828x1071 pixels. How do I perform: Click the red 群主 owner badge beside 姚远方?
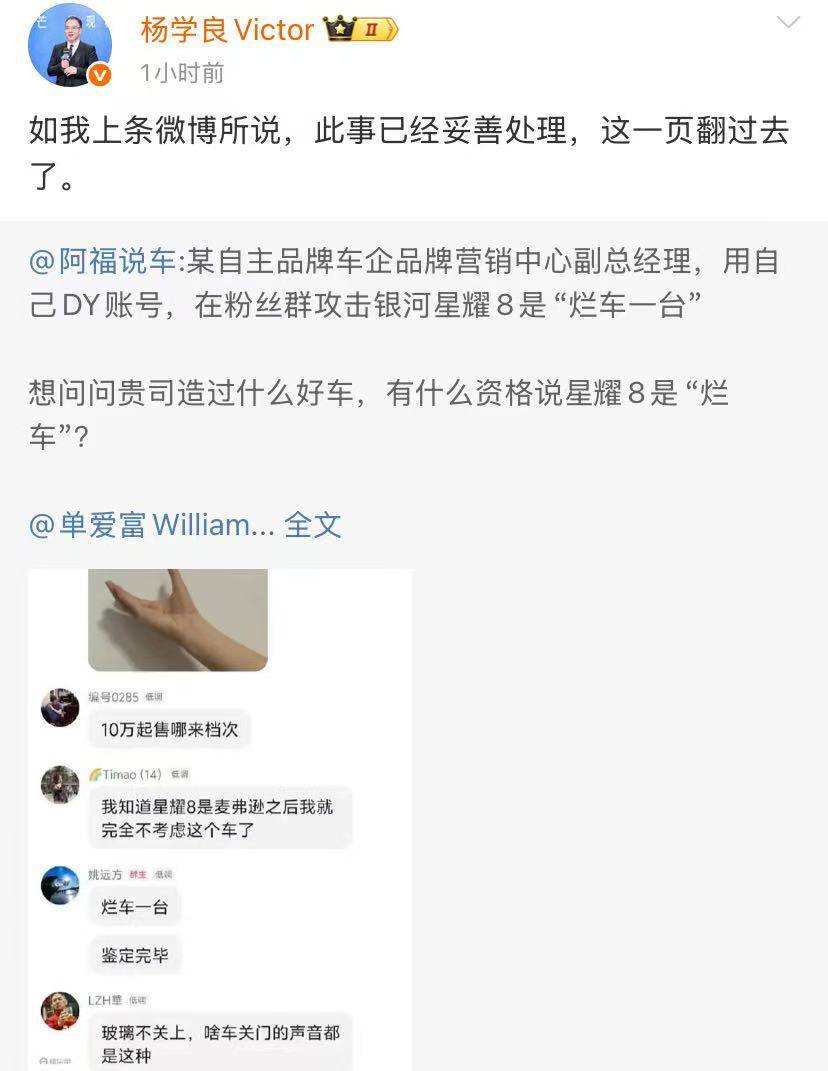pos(136,873)
